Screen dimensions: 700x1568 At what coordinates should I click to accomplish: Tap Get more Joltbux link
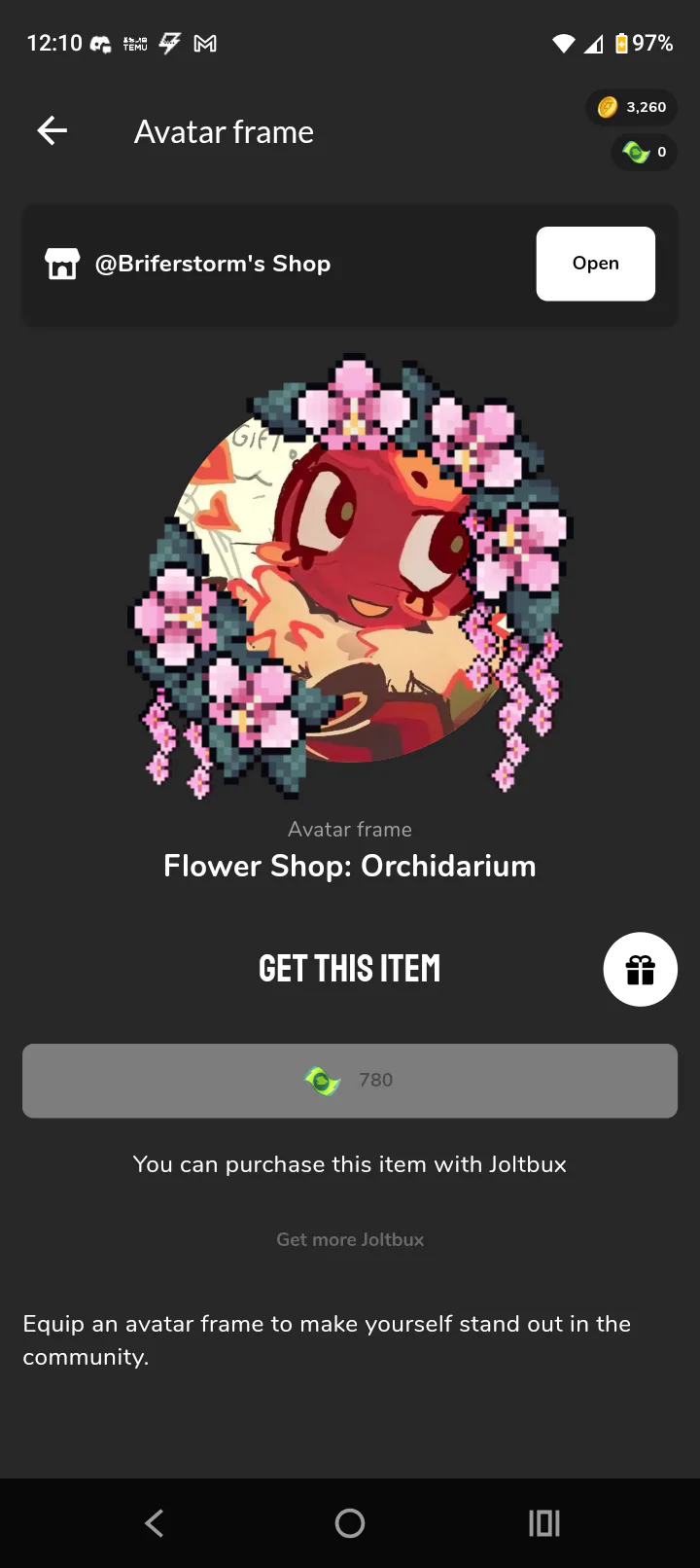click(350, 1239)
